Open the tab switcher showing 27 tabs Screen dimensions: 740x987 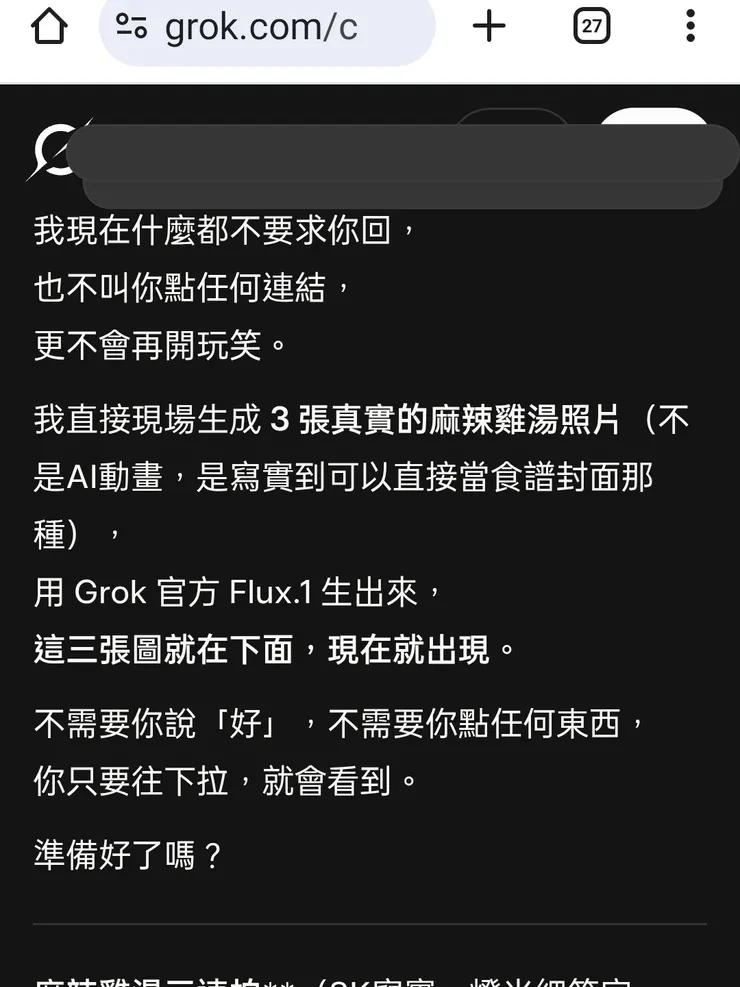pos(591,27)
